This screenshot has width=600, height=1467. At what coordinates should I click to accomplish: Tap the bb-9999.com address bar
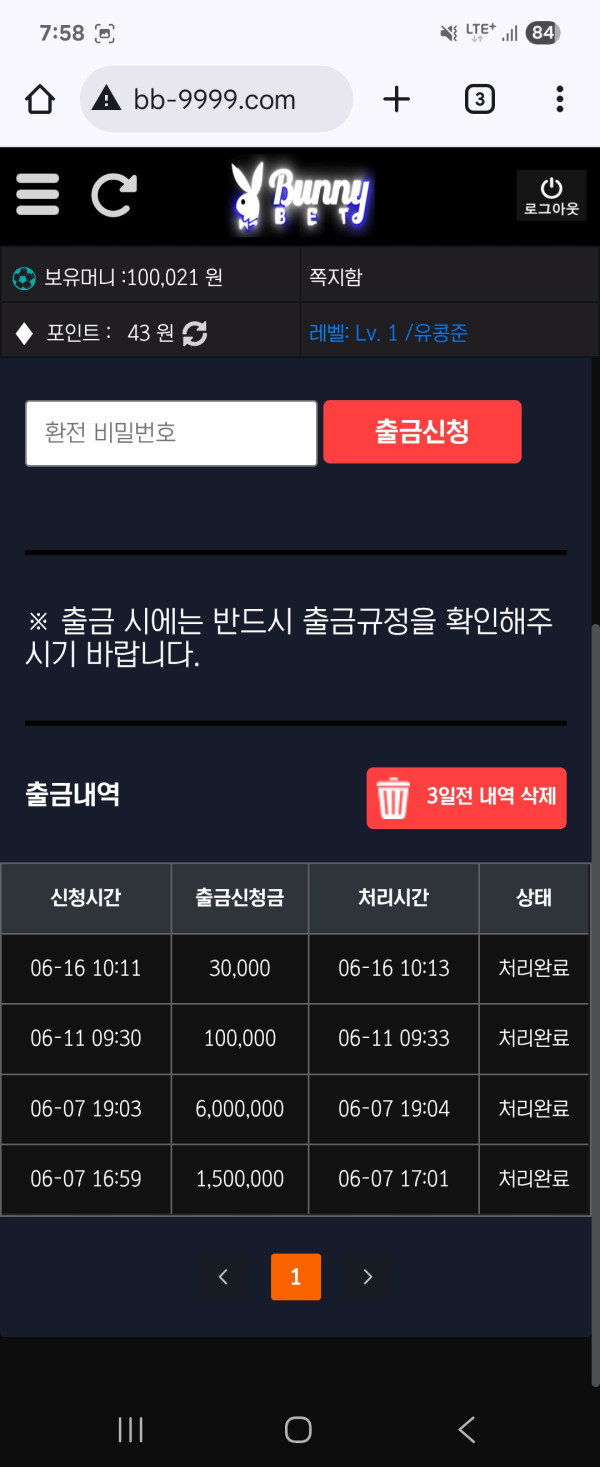[215, 99]
